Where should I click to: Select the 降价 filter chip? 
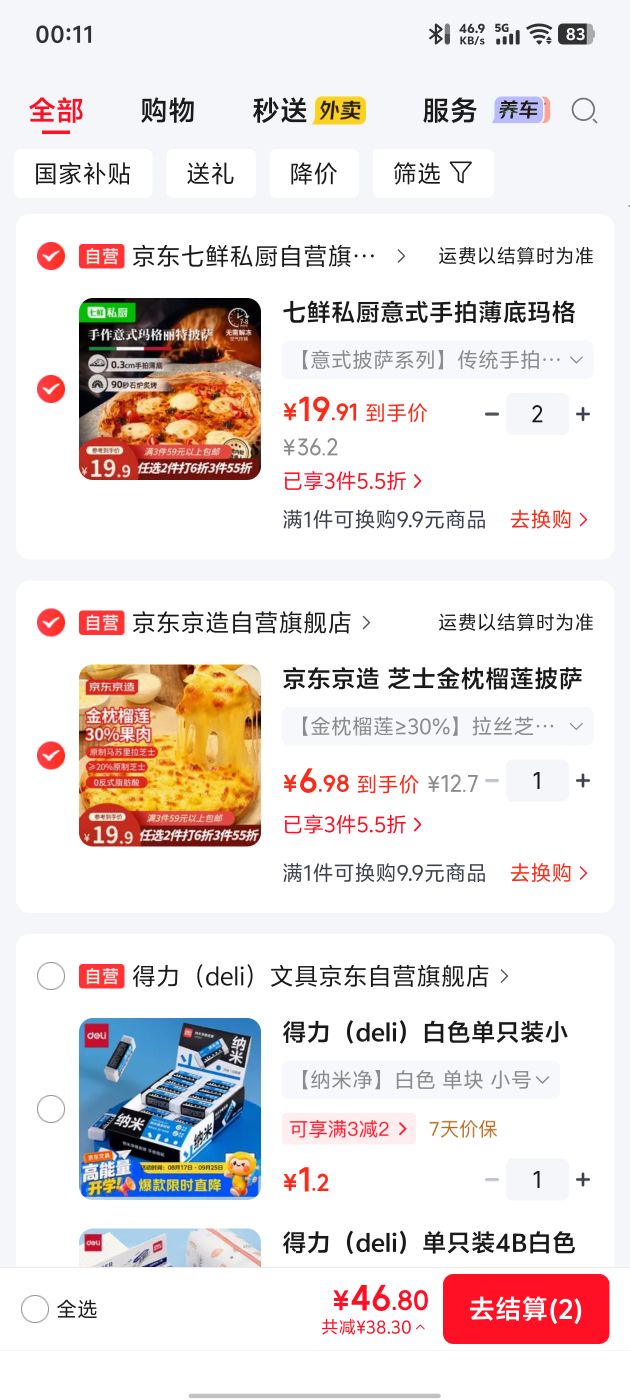pos(314,174)
